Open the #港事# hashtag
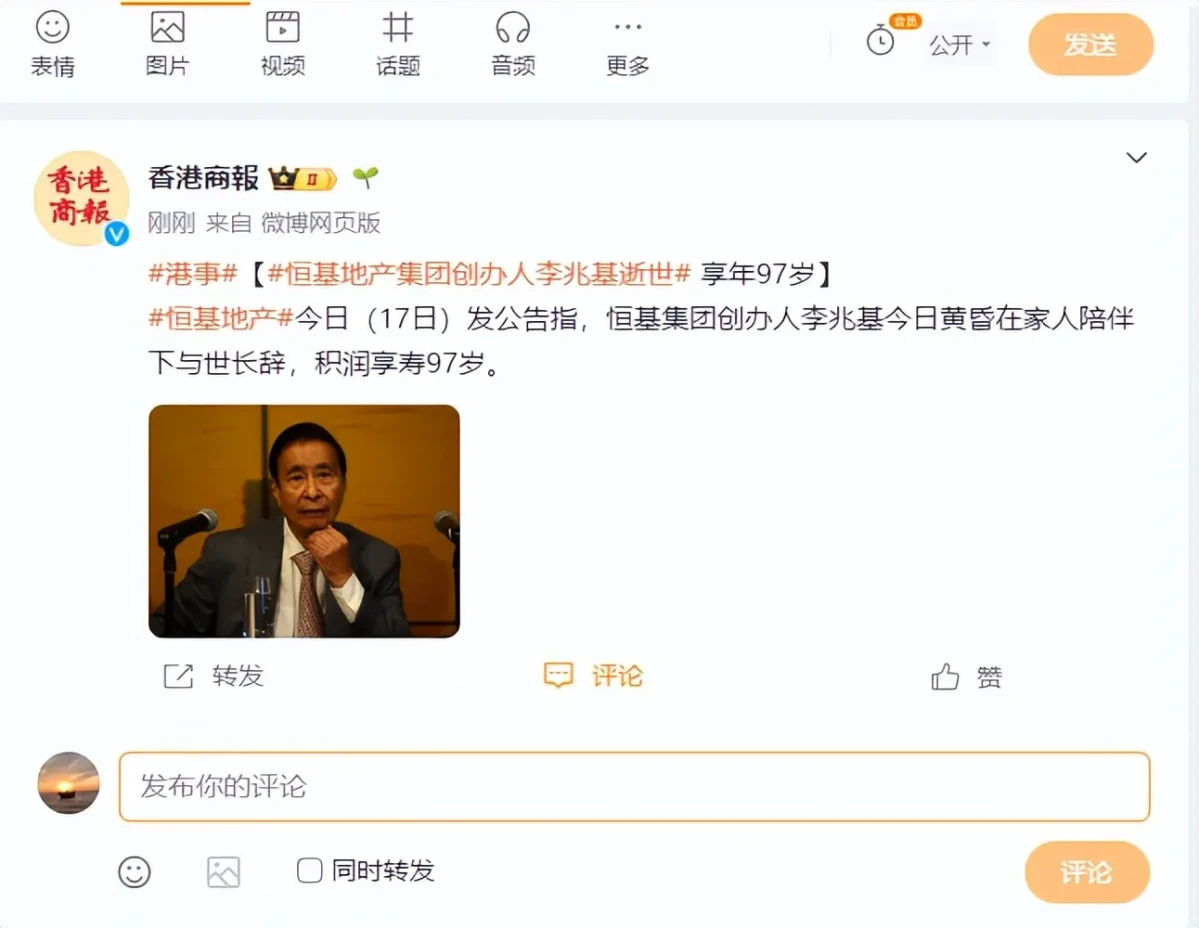Viewport: 1199px width, 928px height. [192, 272]
